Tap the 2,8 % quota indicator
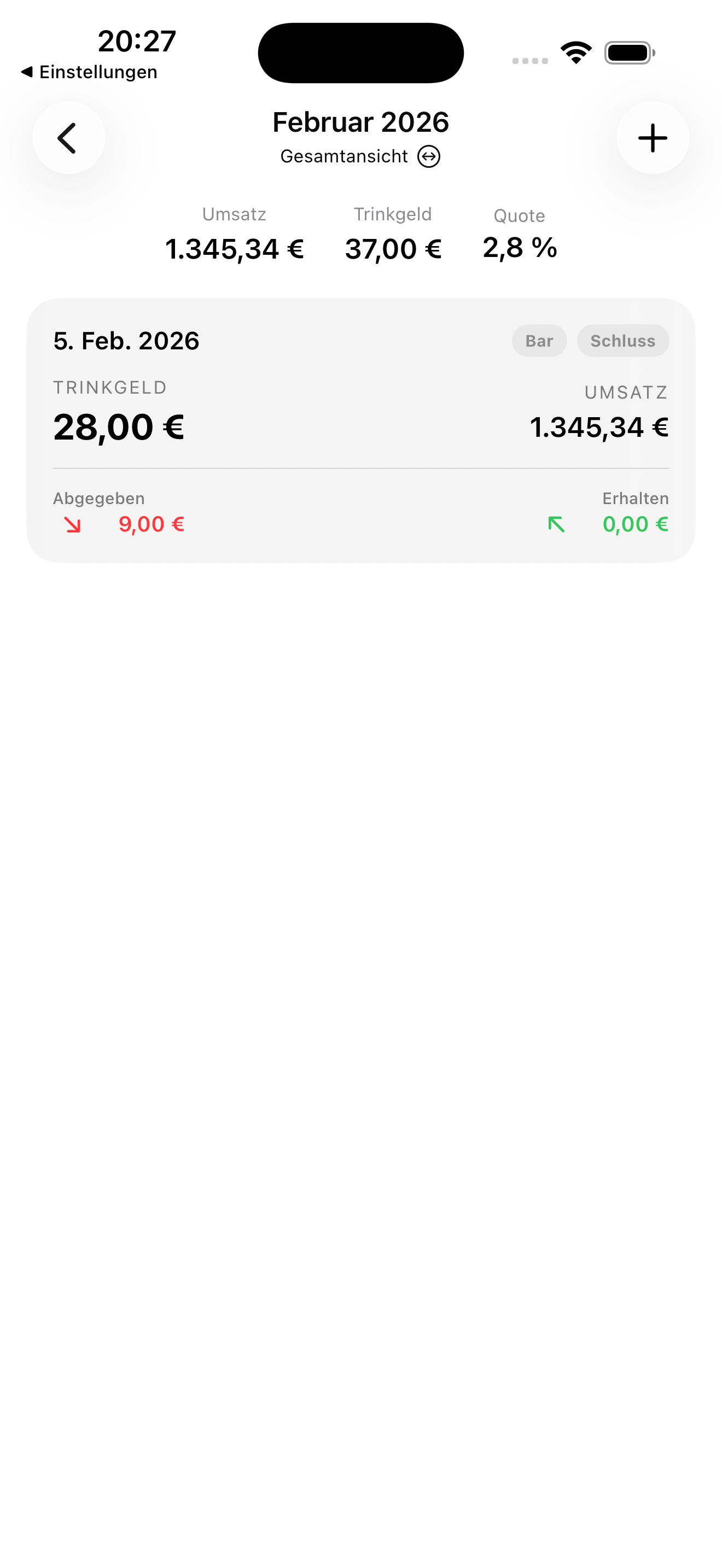The height and width of the screenshot is (1568, 722). click(519, 248)
